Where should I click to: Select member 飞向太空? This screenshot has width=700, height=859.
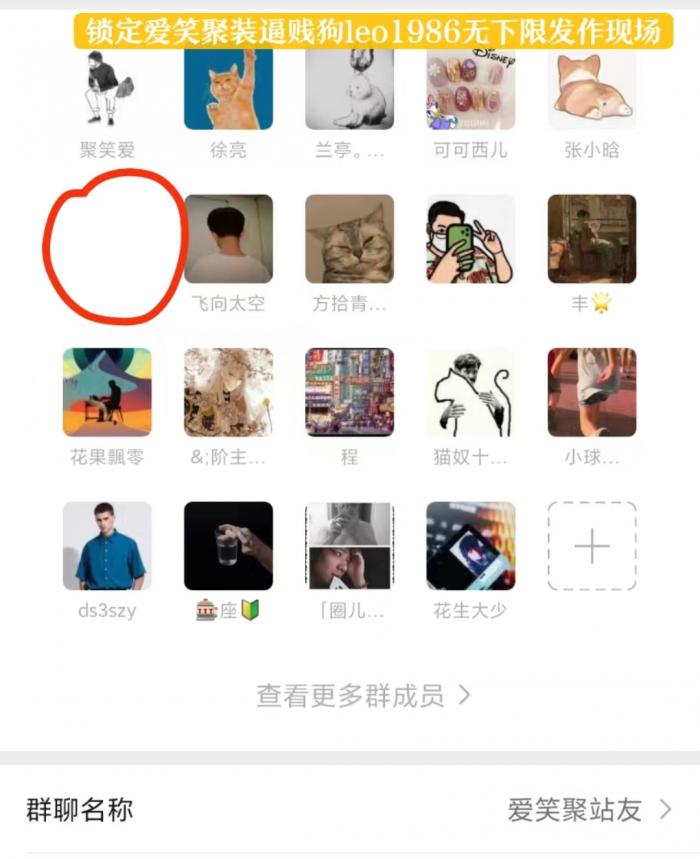228,239
